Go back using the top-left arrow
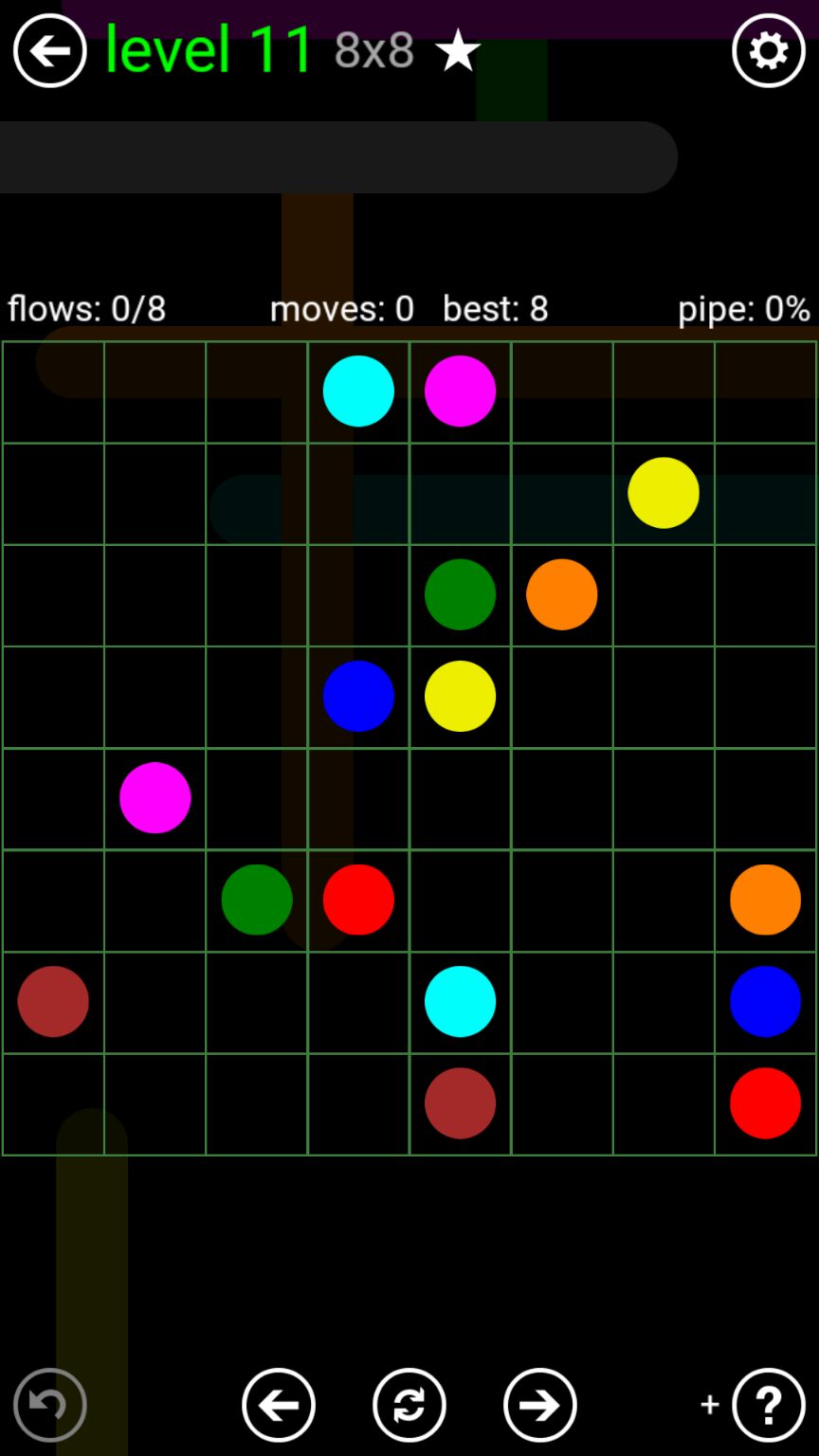This screenshot has width=819, height=1456. (x=49, y=50)
